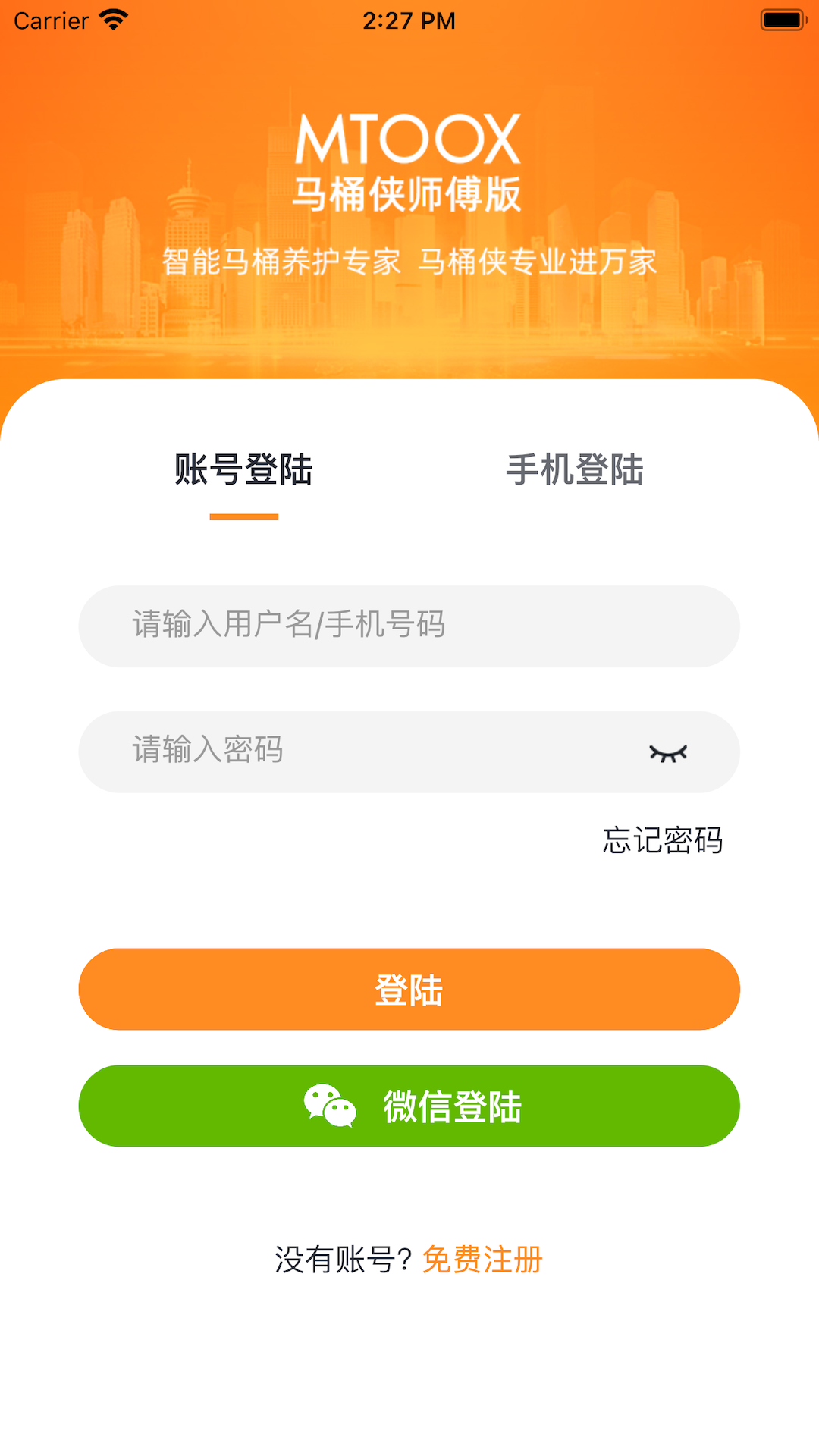
Task: Tap the 微信登陆 WeChat login button
Action: [409, 1106]
